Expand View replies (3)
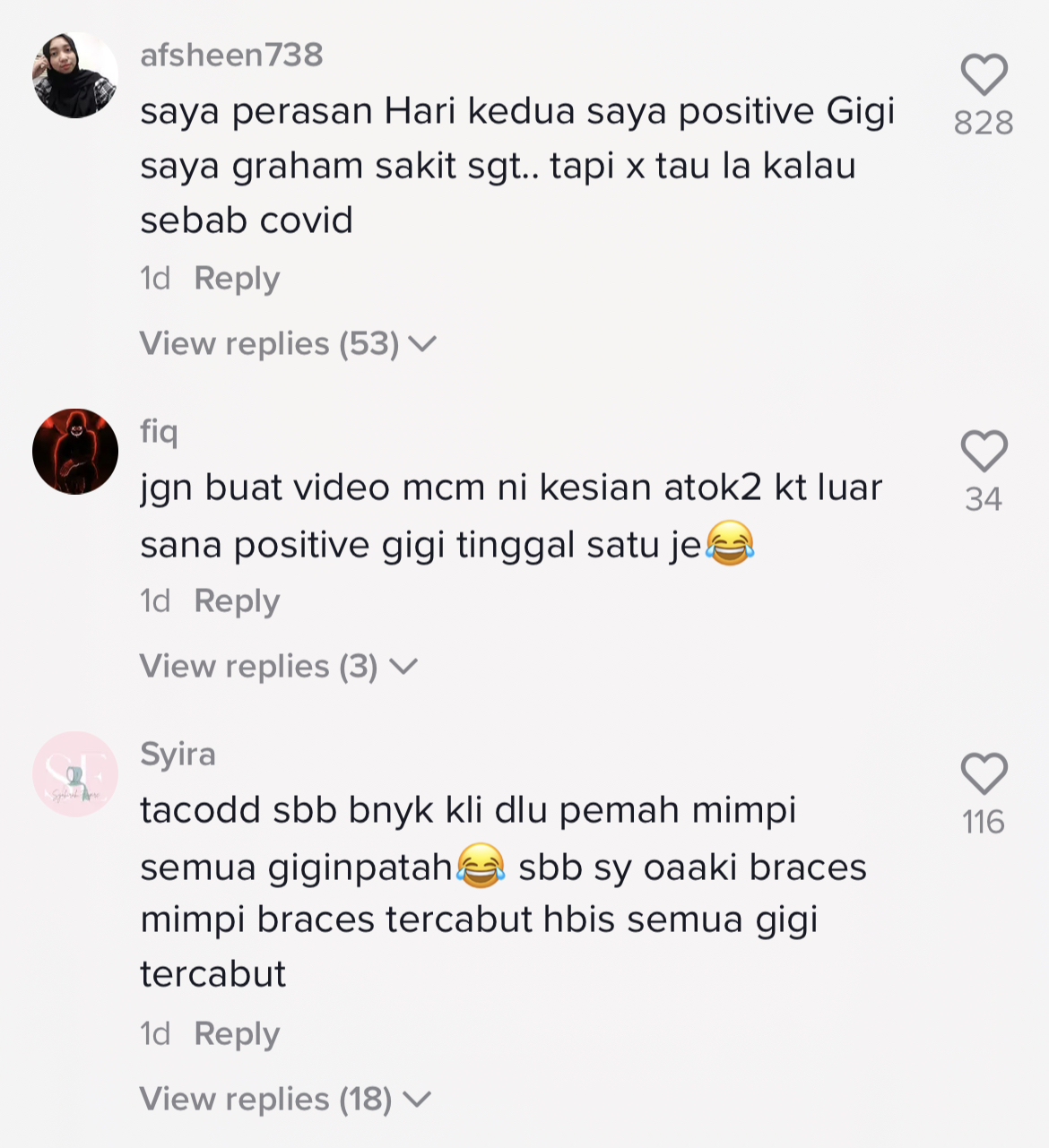This screenshot has width=1049, height=1148. [x=278, y=667]
